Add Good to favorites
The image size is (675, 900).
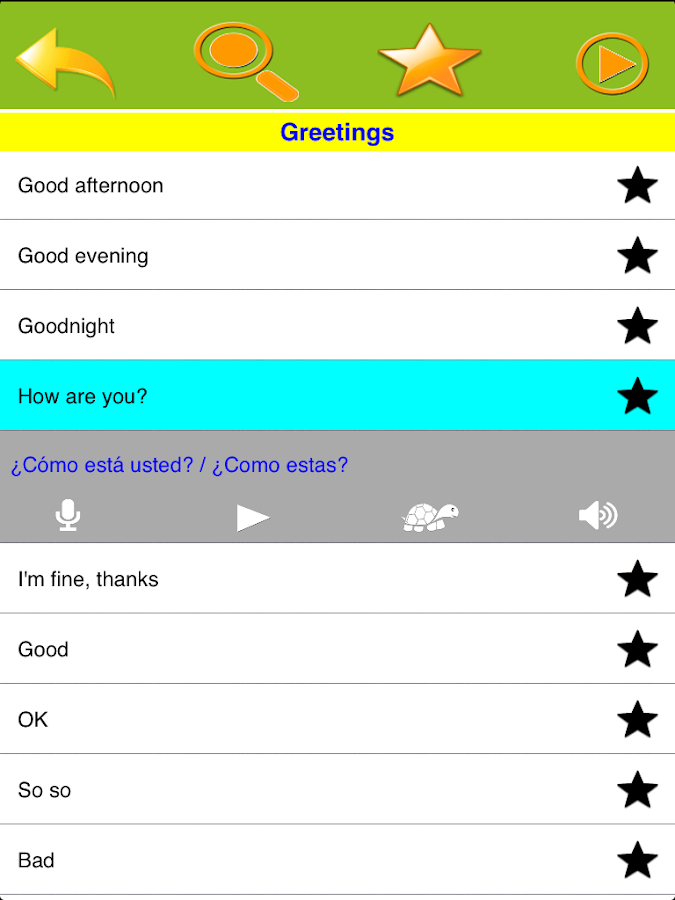(637, 650)
